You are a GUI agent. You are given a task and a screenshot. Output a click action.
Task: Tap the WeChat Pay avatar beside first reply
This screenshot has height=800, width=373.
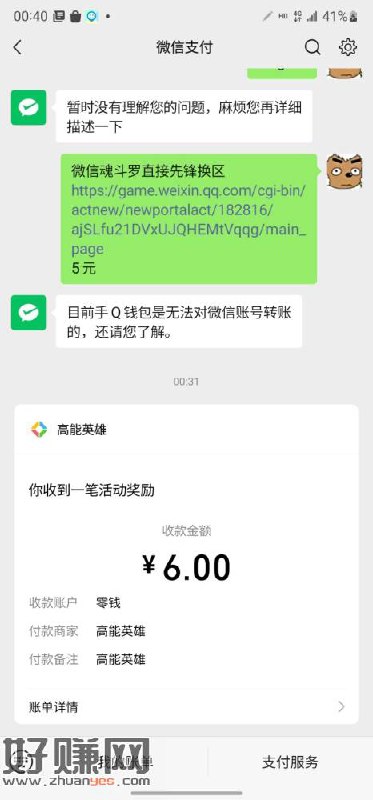pos(29,108)
